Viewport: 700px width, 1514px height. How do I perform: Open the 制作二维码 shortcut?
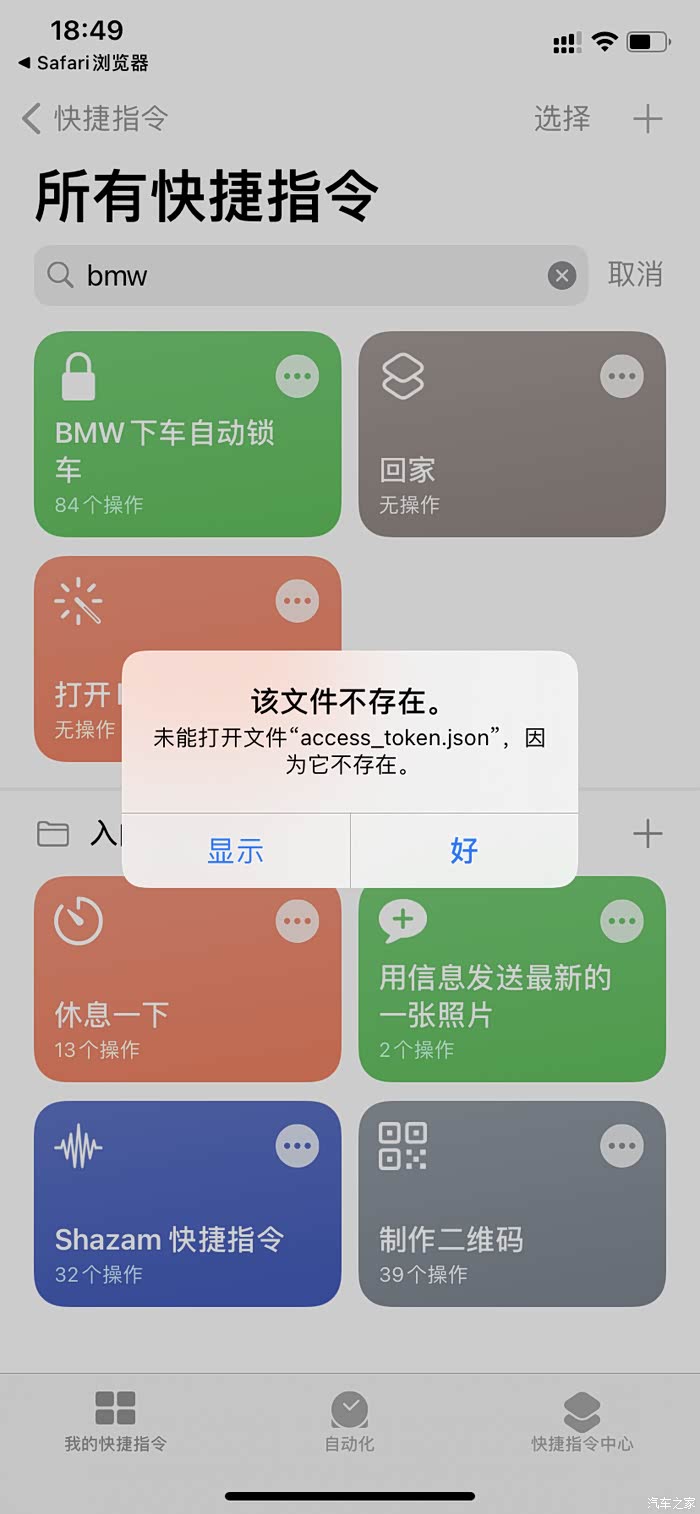[x=512, y=1204]
